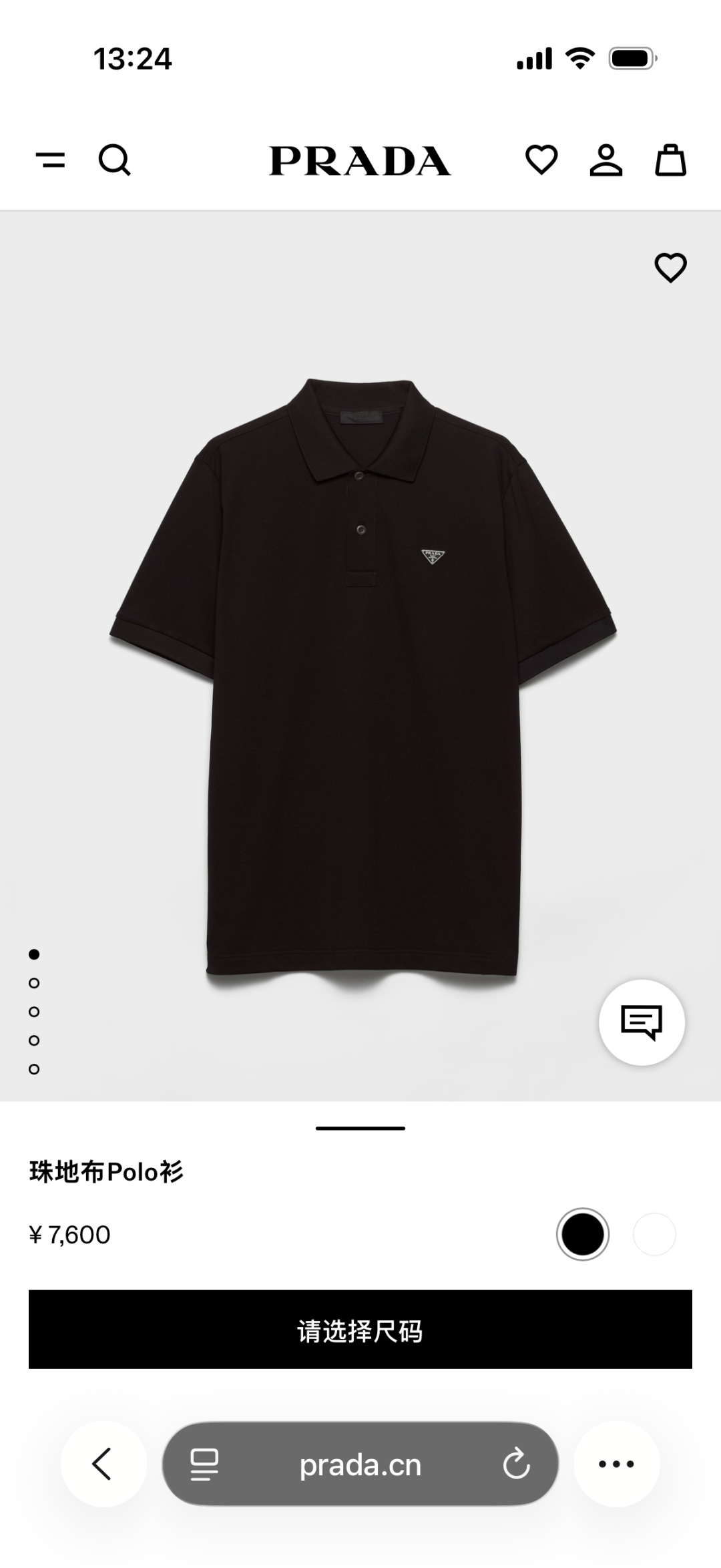721x1568 pixels.
Task: Select the black color swatch
Action: [x=582, y=1233]
